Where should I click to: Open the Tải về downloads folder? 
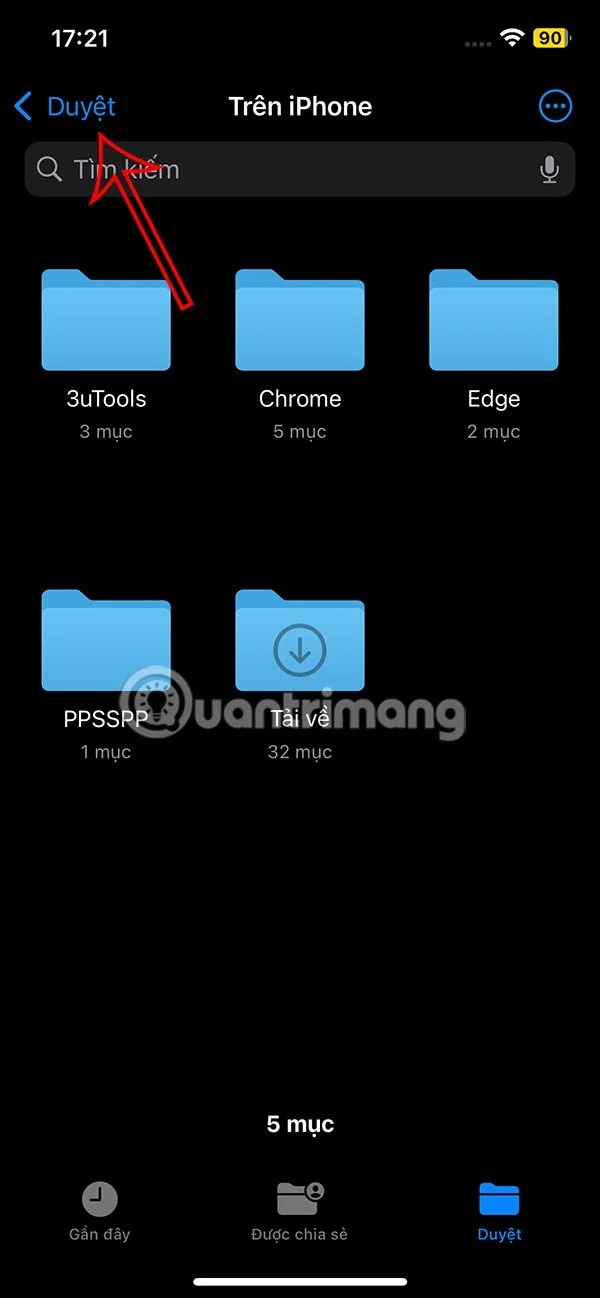(300, 642)
